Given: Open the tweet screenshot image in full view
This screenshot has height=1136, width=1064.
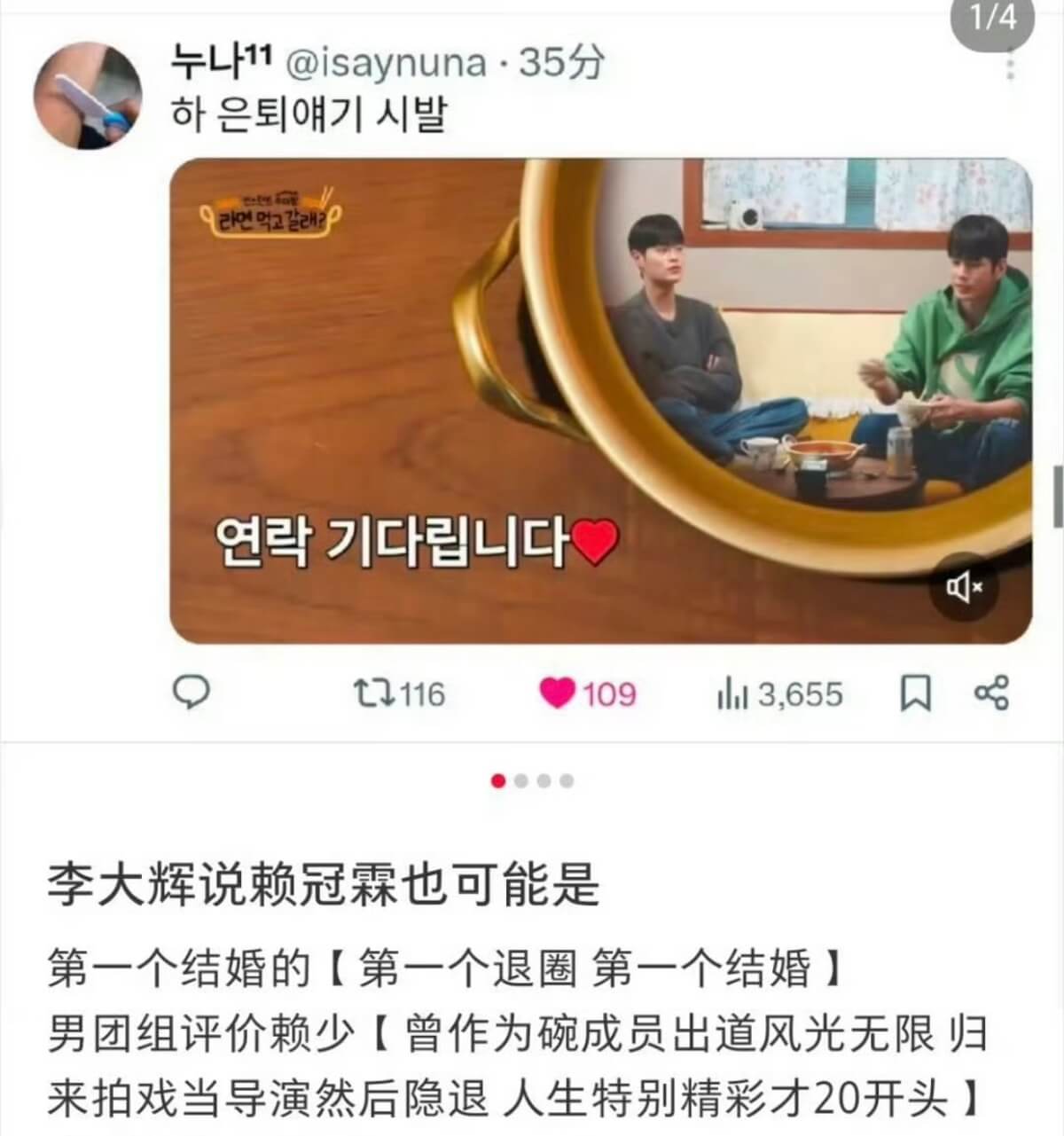Looking at the screenshot, I should coord(532,372).
